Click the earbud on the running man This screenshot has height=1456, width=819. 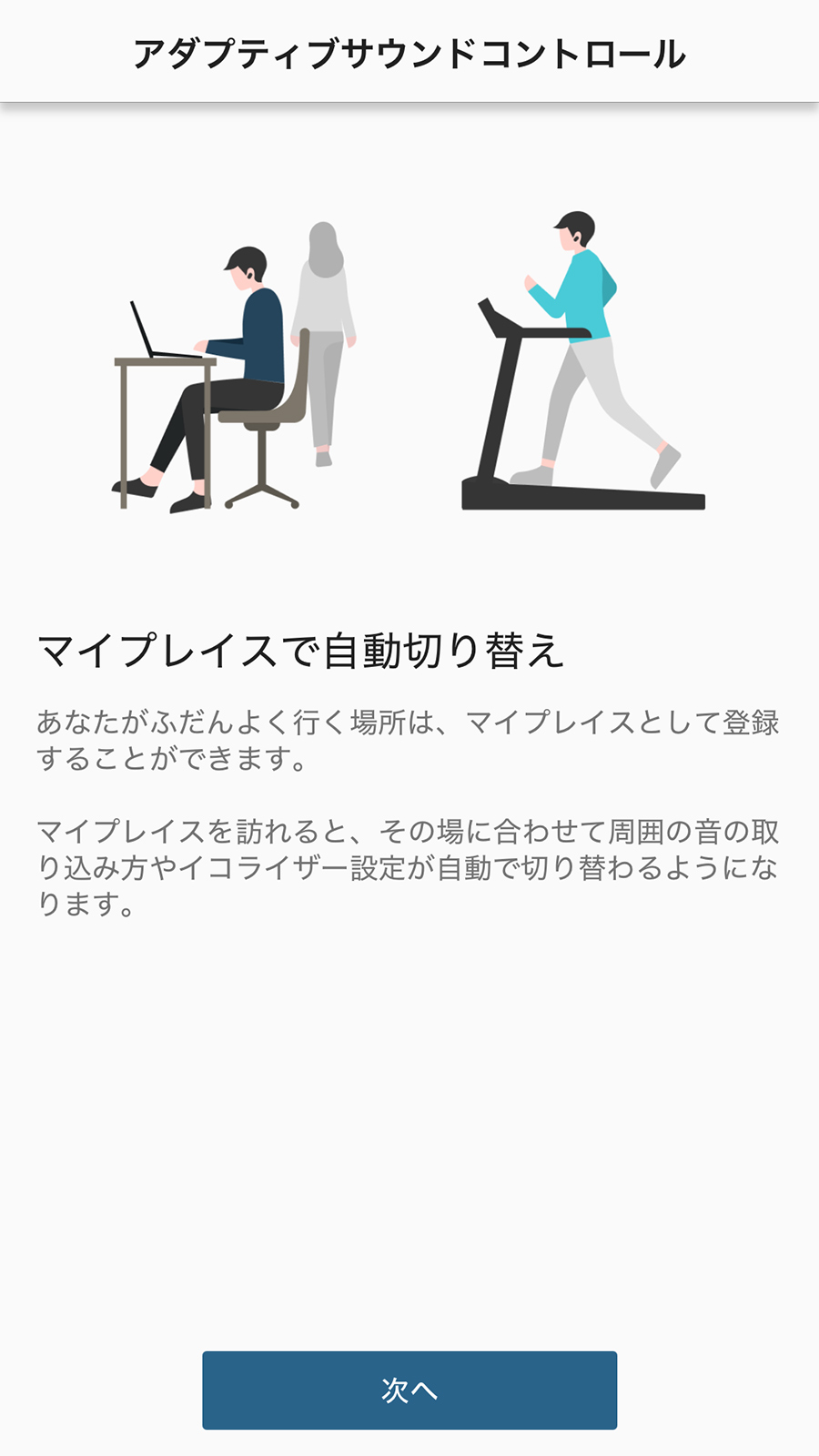tap(576, 238)
